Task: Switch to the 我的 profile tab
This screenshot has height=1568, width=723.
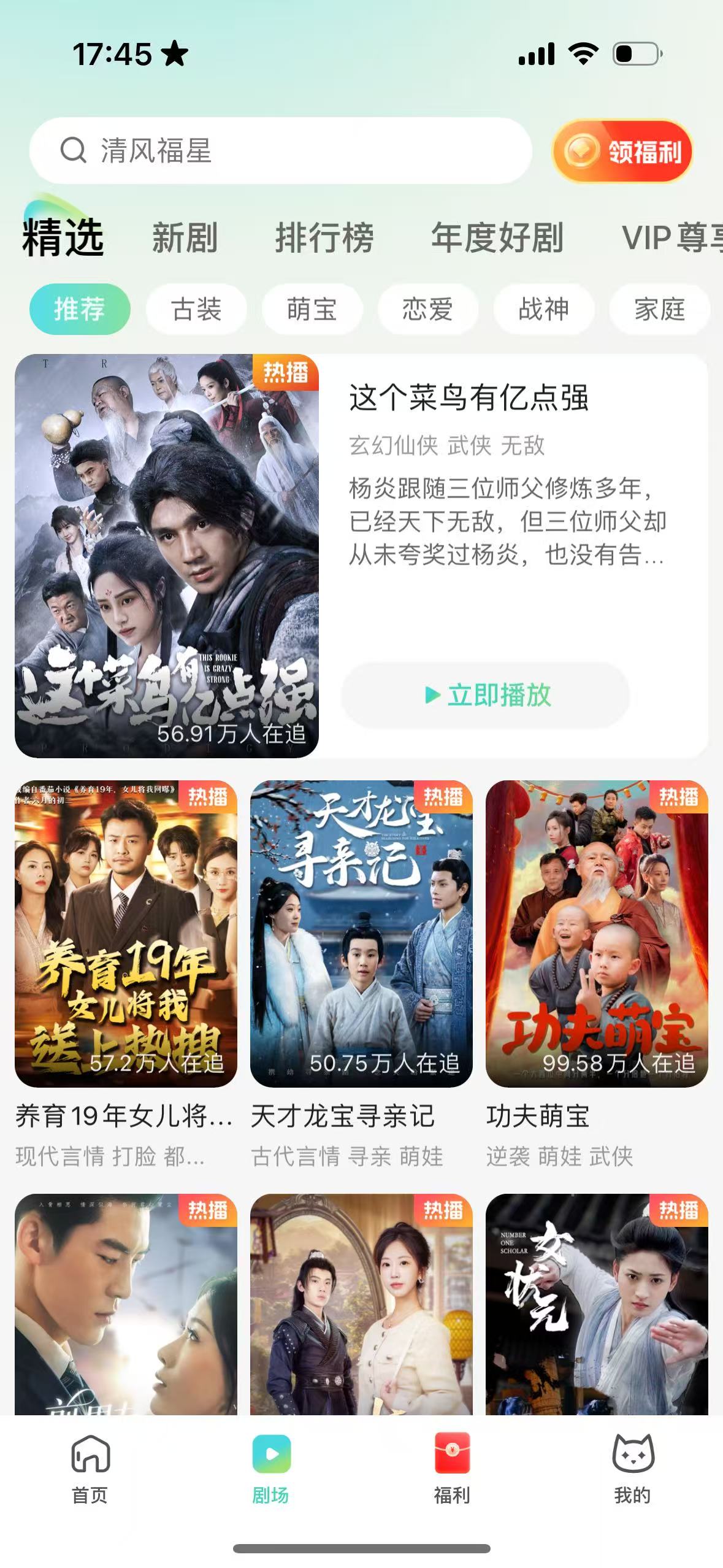Action: (x=633, y=1468)
